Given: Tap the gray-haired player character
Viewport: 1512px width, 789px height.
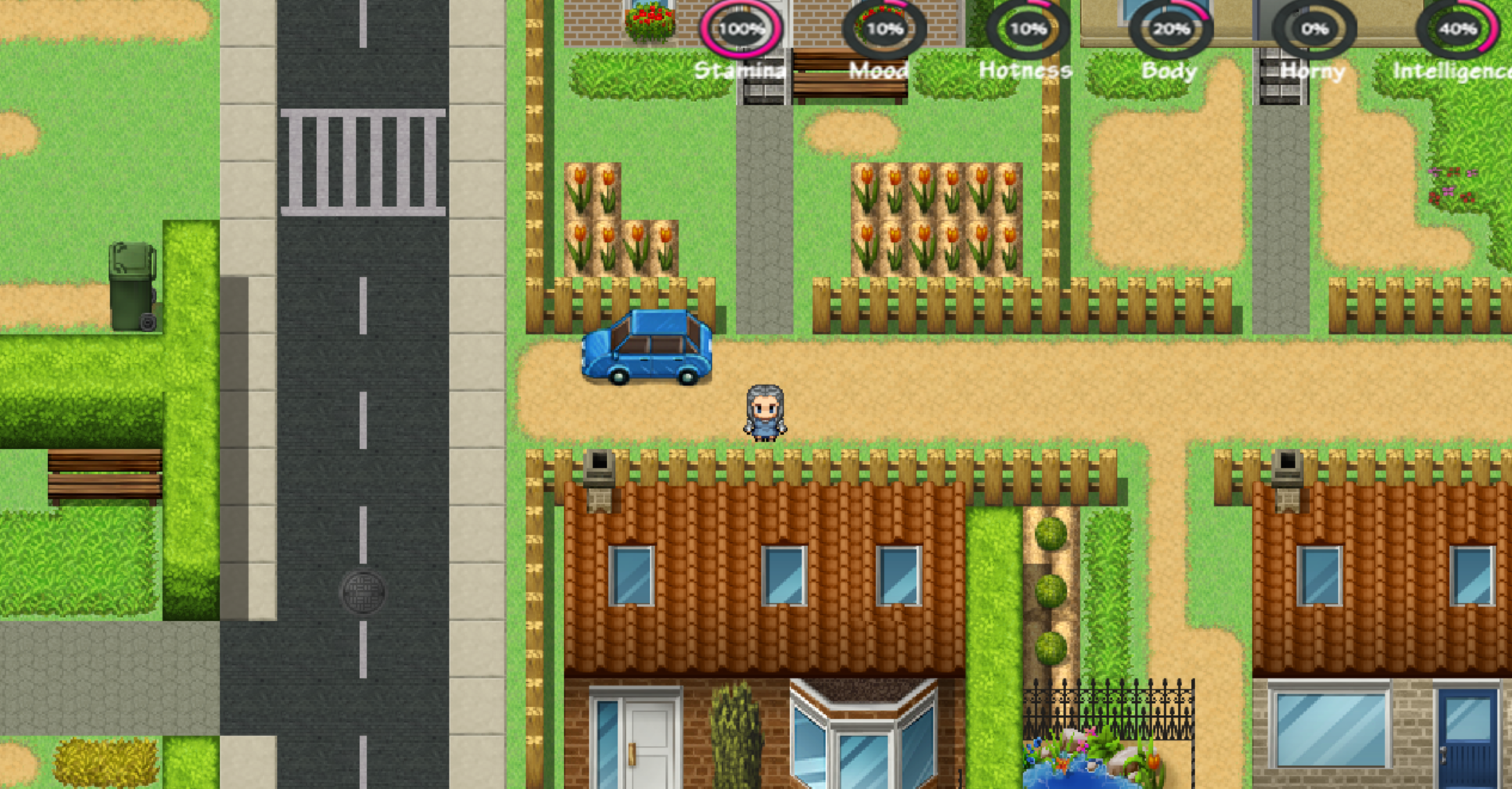Looking at the screenshot, I should point(765,412).
